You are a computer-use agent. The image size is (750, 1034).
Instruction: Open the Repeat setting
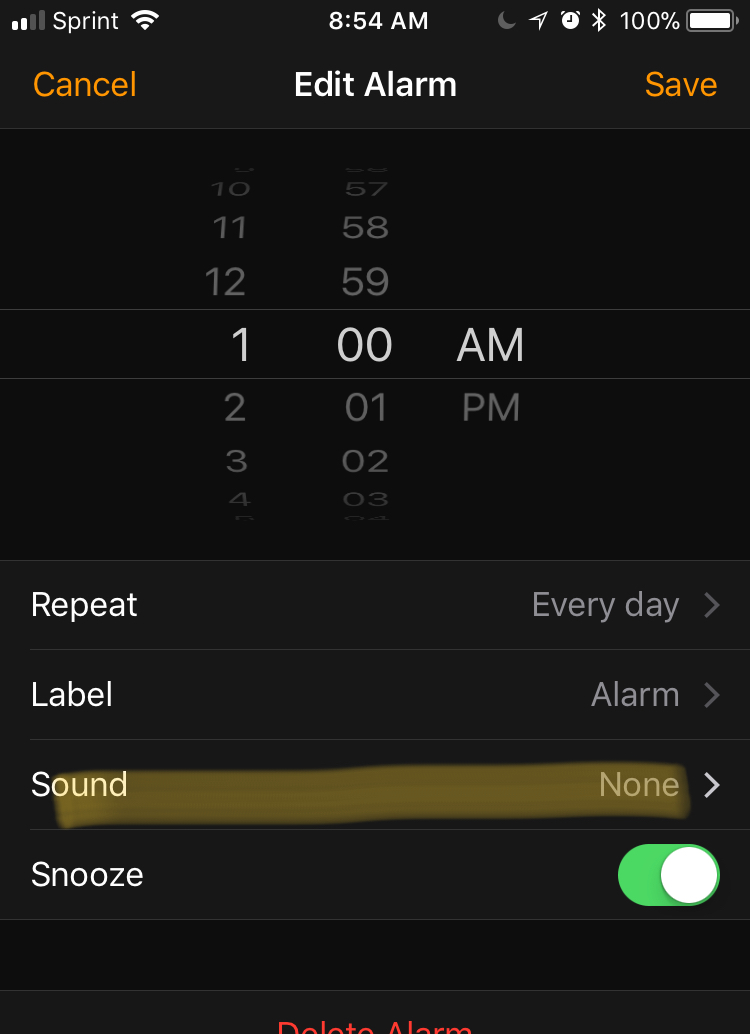375,605
